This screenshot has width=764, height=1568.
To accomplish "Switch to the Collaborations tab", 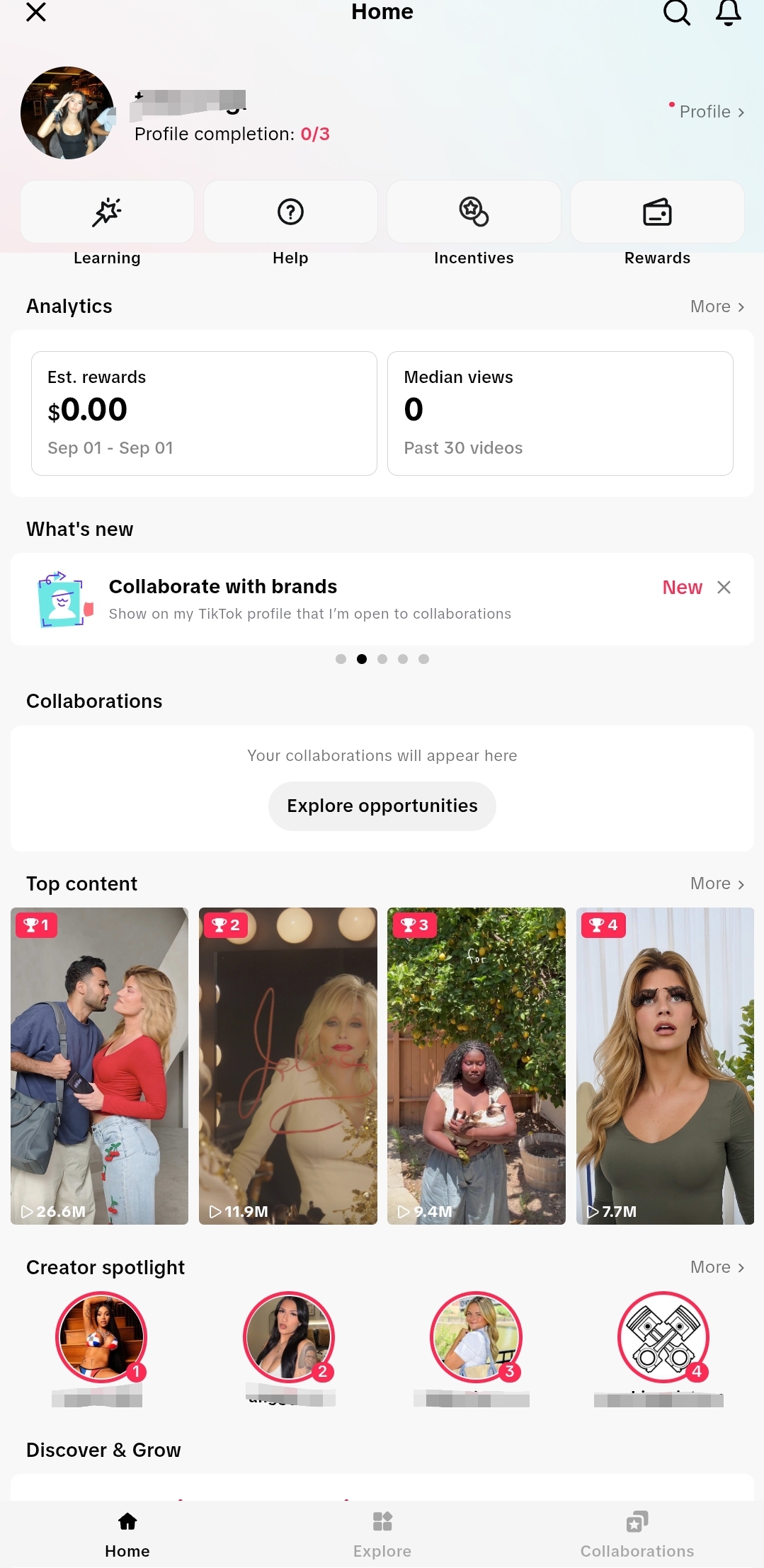I will 637,1534.
